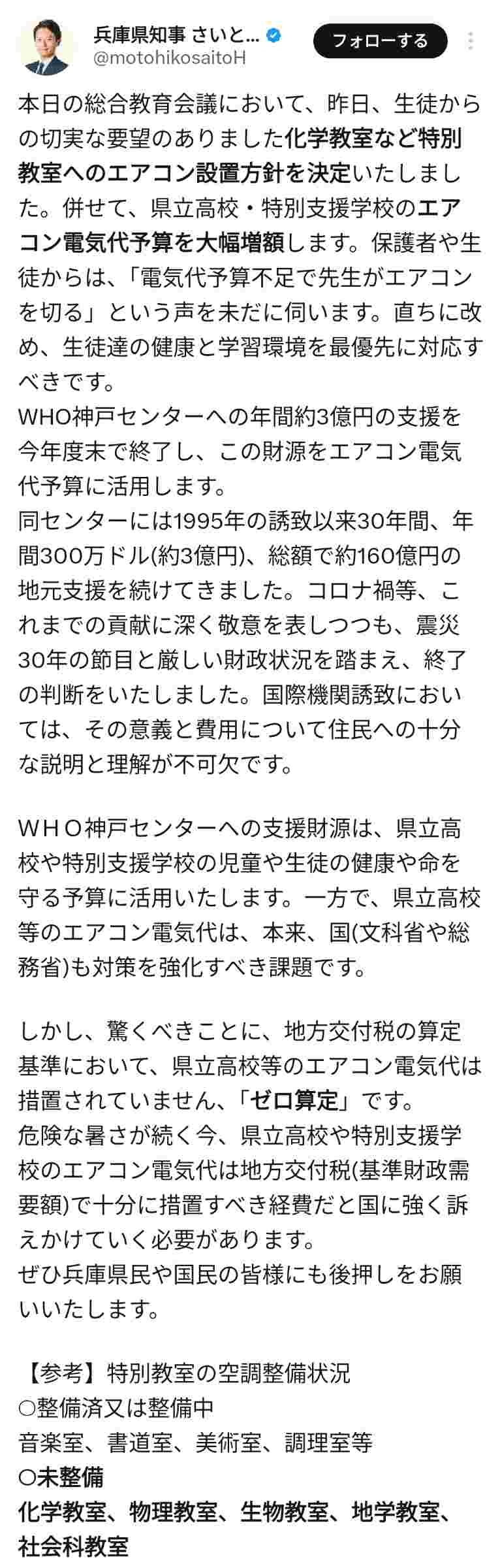Open the post overflow menu

pyautogui.click(x=471, y=41)
